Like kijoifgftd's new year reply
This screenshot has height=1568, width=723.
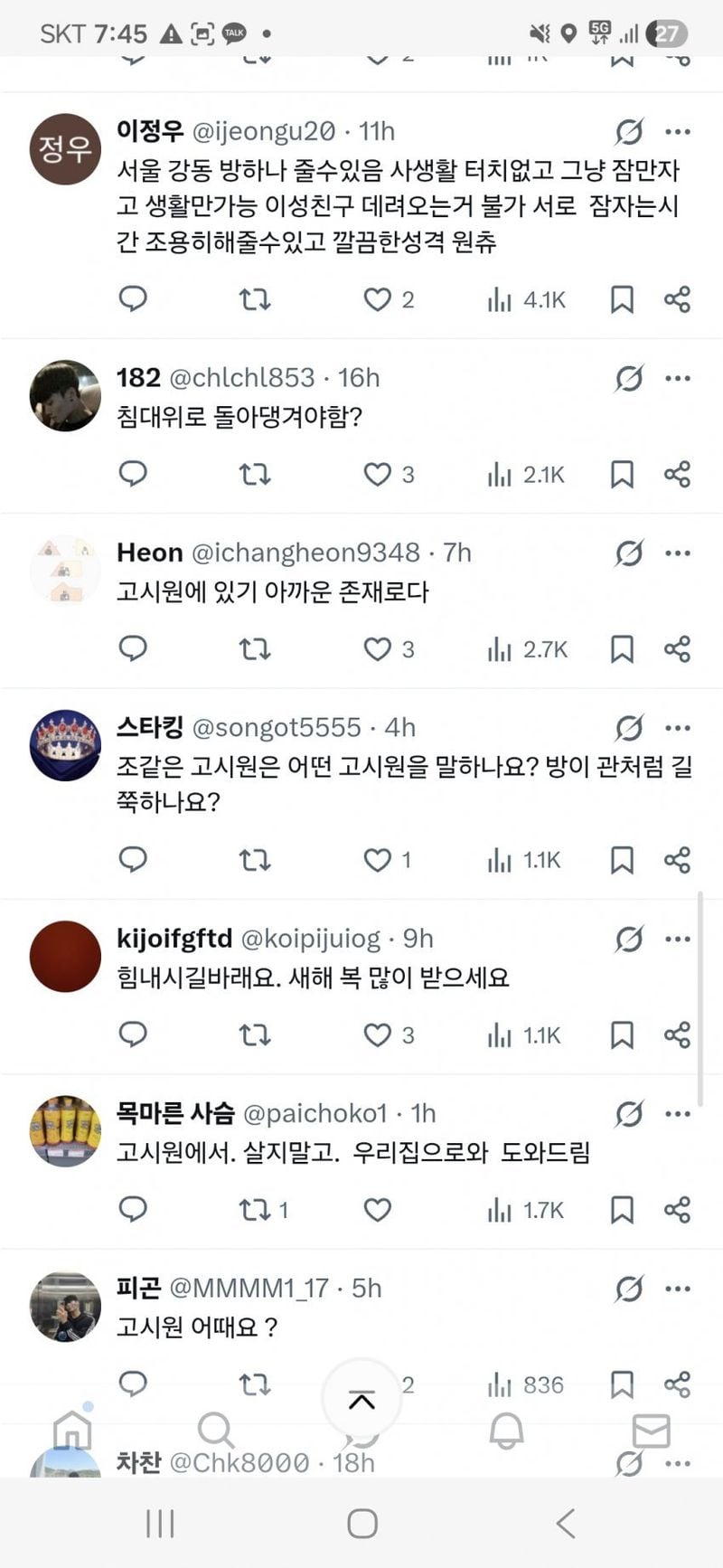click(377, 1034)
